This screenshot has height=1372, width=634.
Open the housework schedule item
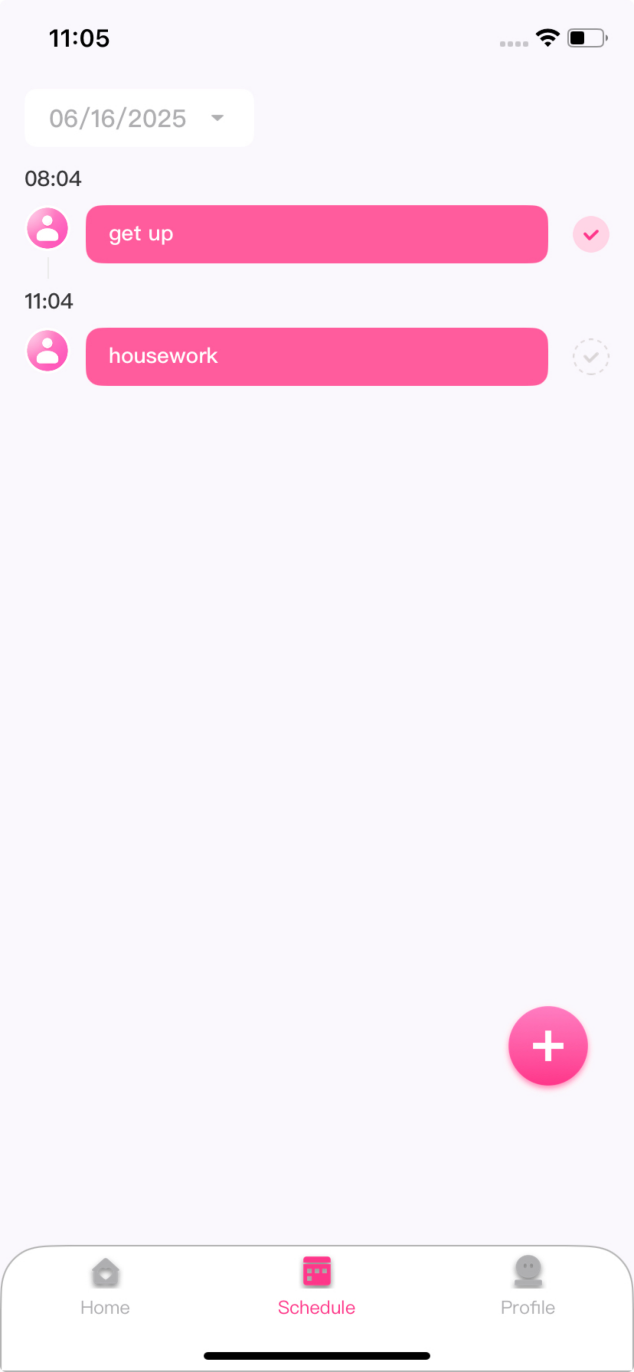(316, 357)
